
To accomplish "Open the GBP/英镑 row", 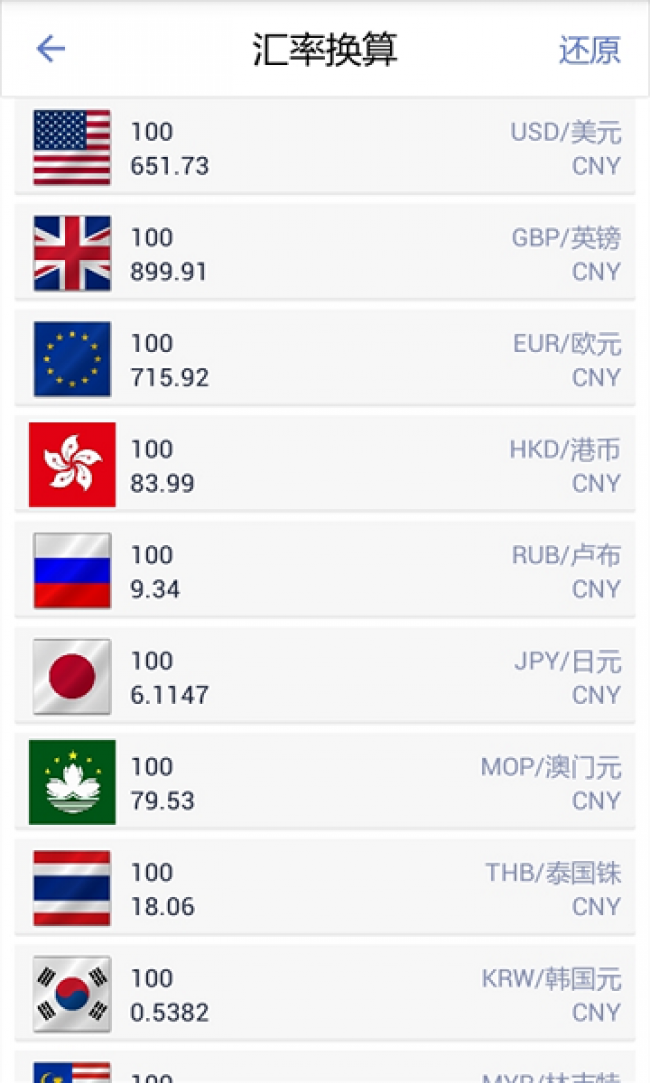I will [325, 253].
